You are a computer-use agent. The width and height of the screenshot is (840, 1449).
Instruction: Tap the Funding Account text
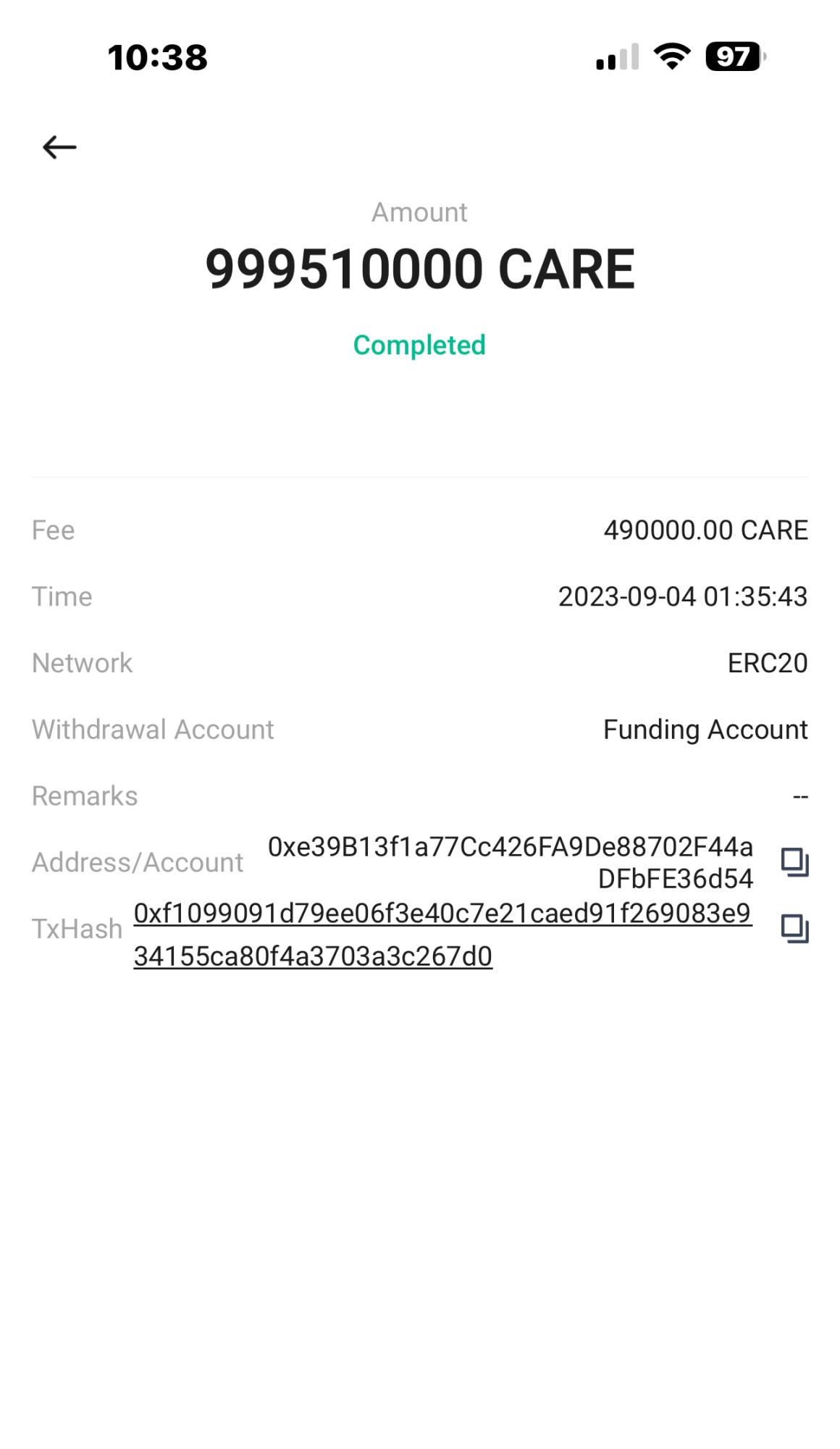pos(705,729)
